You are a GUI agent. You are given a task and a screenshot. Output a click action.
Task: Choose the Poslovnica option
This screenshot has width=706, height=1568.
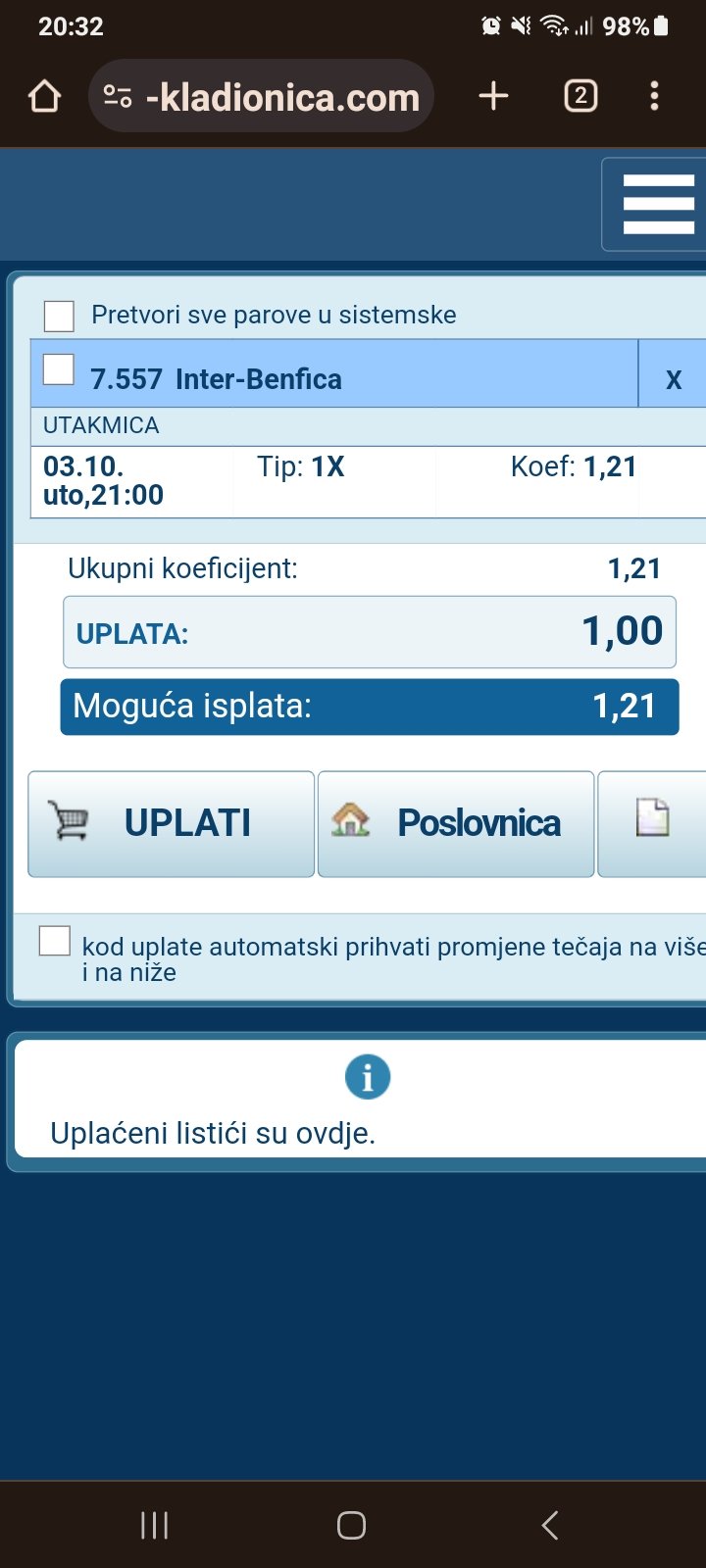pyautogui.click(x=456, y=823)
